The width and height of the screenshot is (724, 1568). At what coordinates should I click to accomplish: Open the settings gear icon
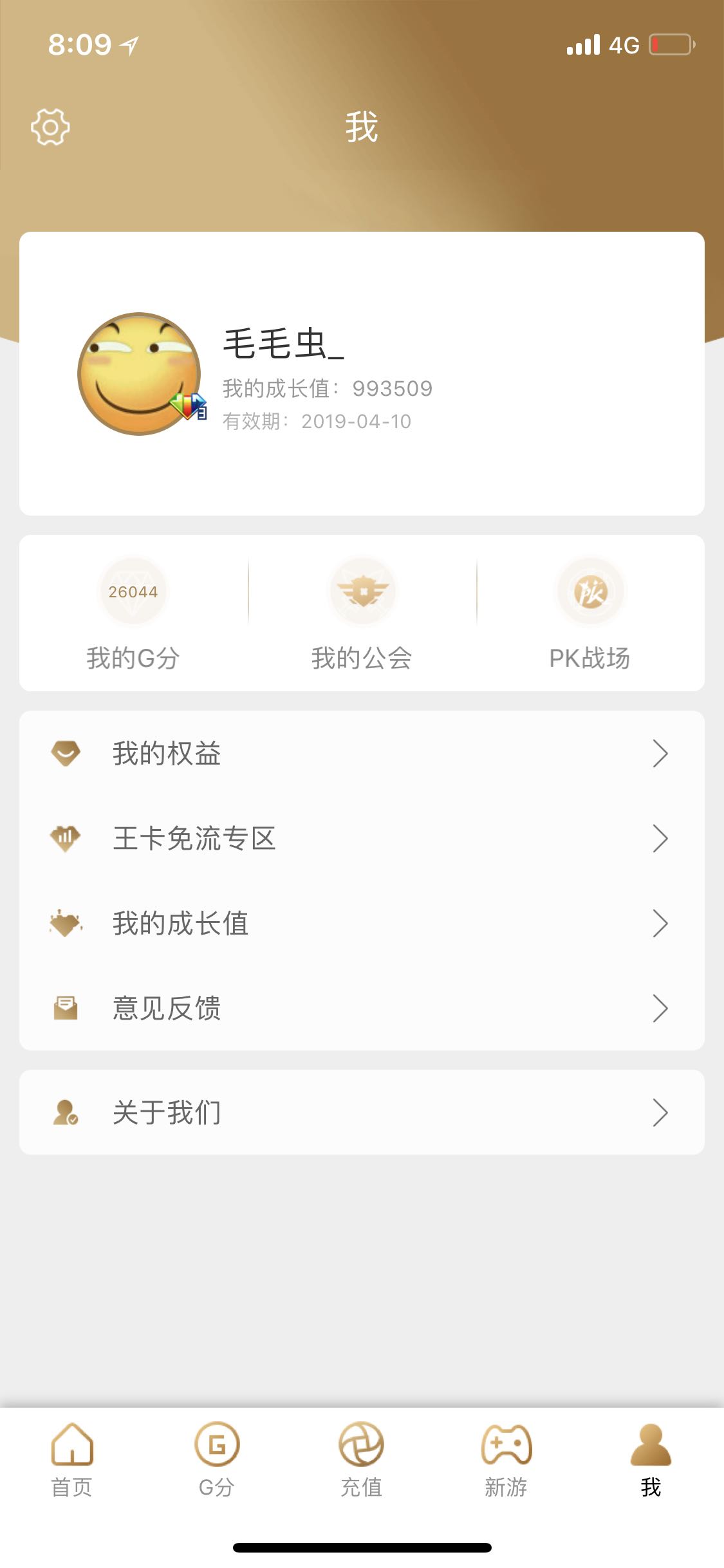pos(50,127)
